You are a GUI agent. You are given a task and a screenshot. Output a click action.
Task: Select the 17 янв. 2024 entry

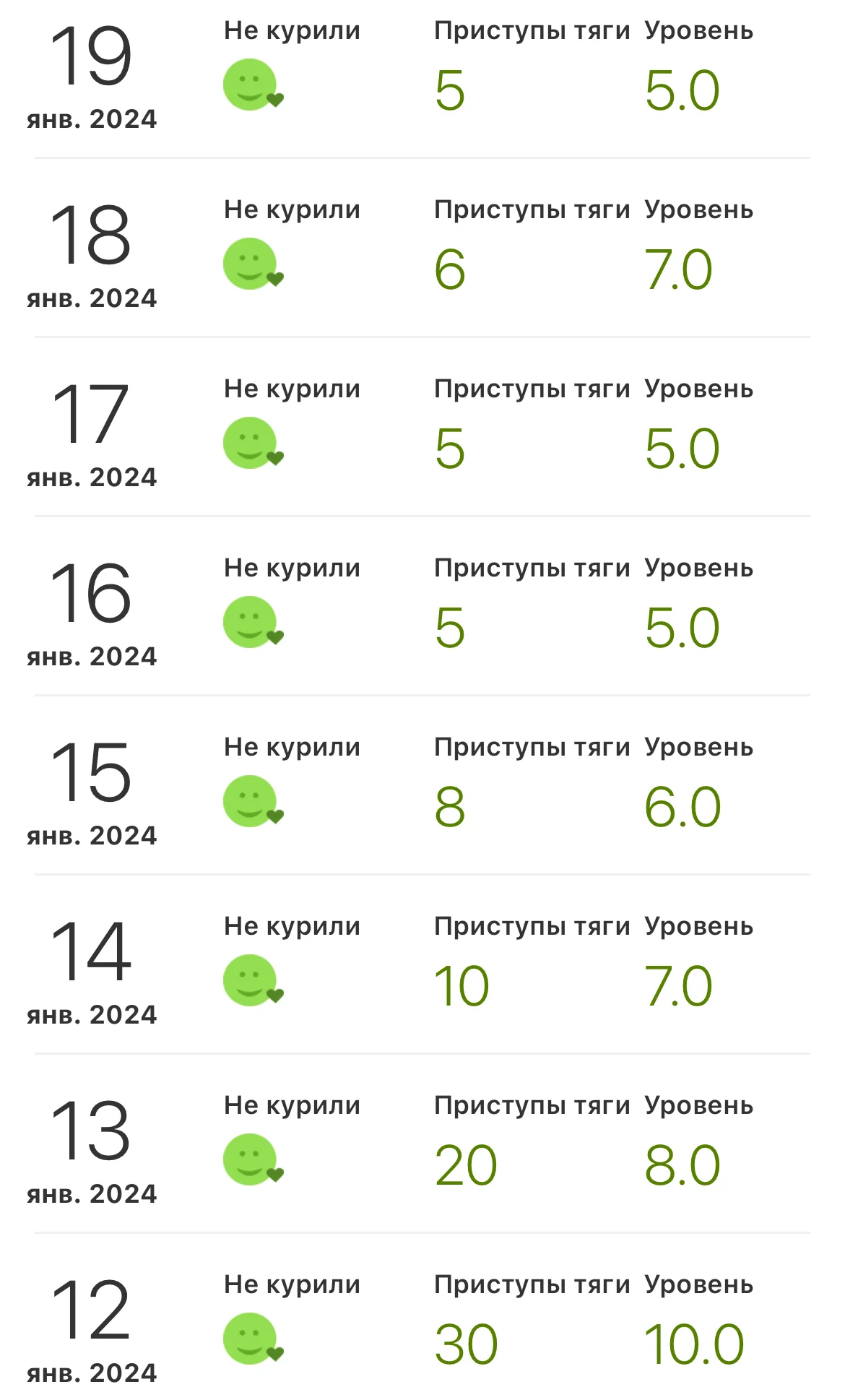pyautogui.click(x=422, y=427)
